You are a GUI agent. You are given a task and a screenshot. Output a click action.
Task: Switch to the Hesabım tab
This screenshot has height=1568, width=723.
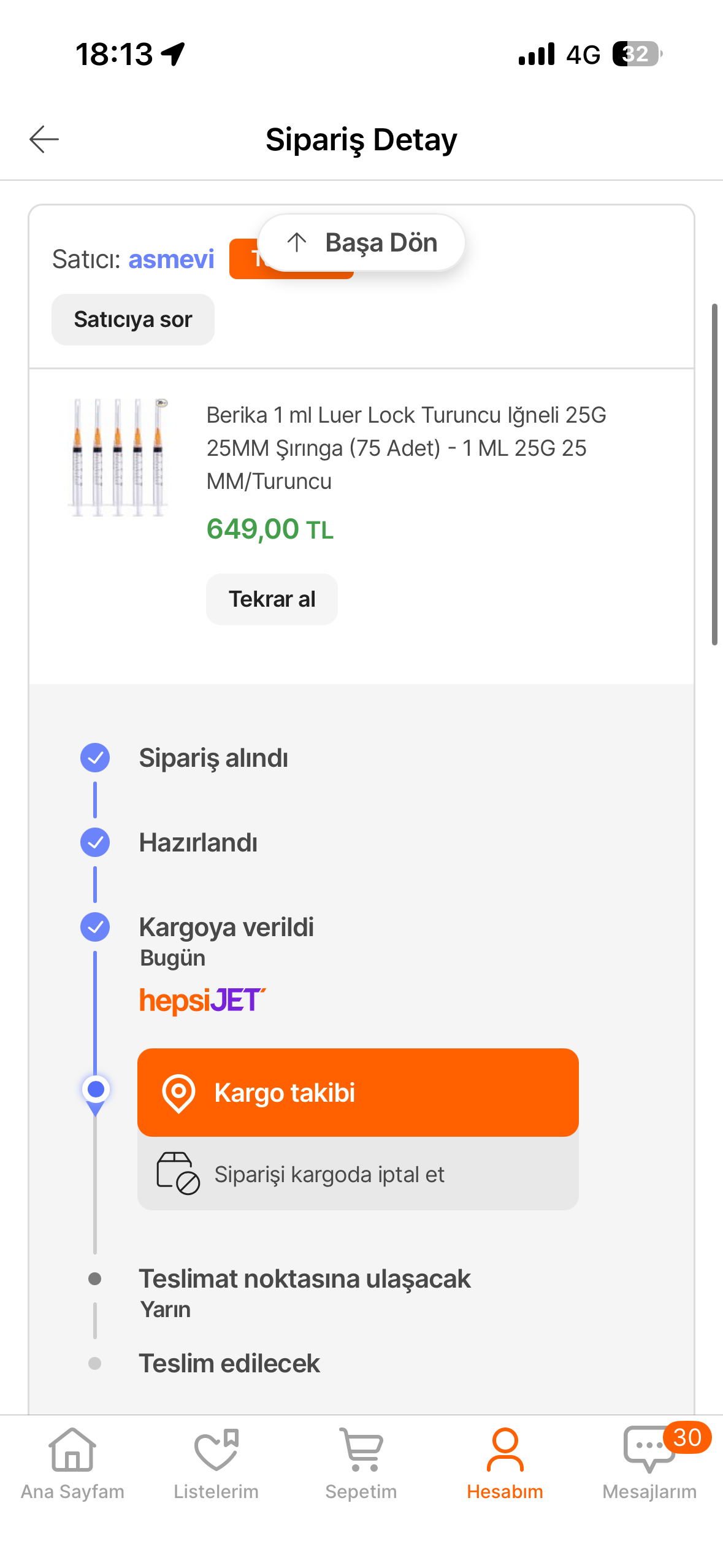pyautogui.click(x=505, y=1463)
